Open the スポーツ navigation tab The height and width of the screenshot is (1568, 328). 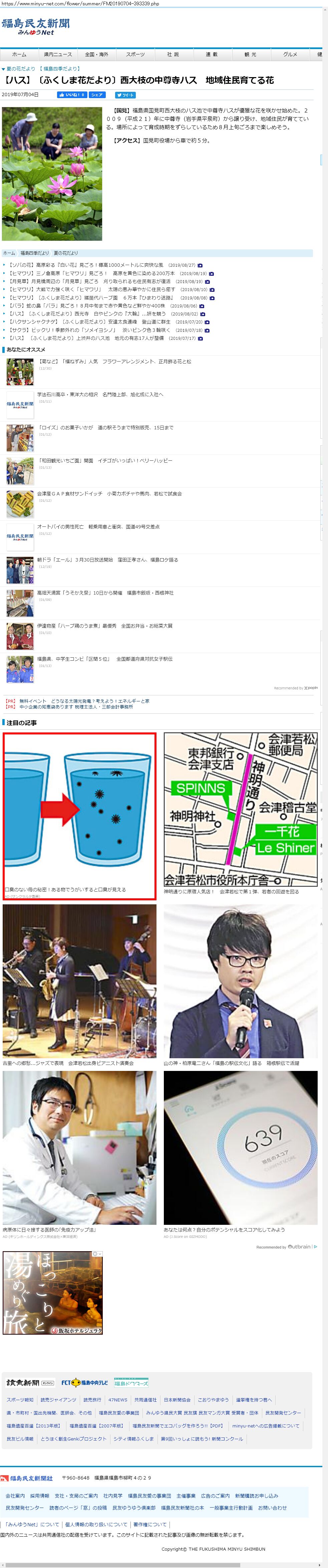click(x=135, y=54)
